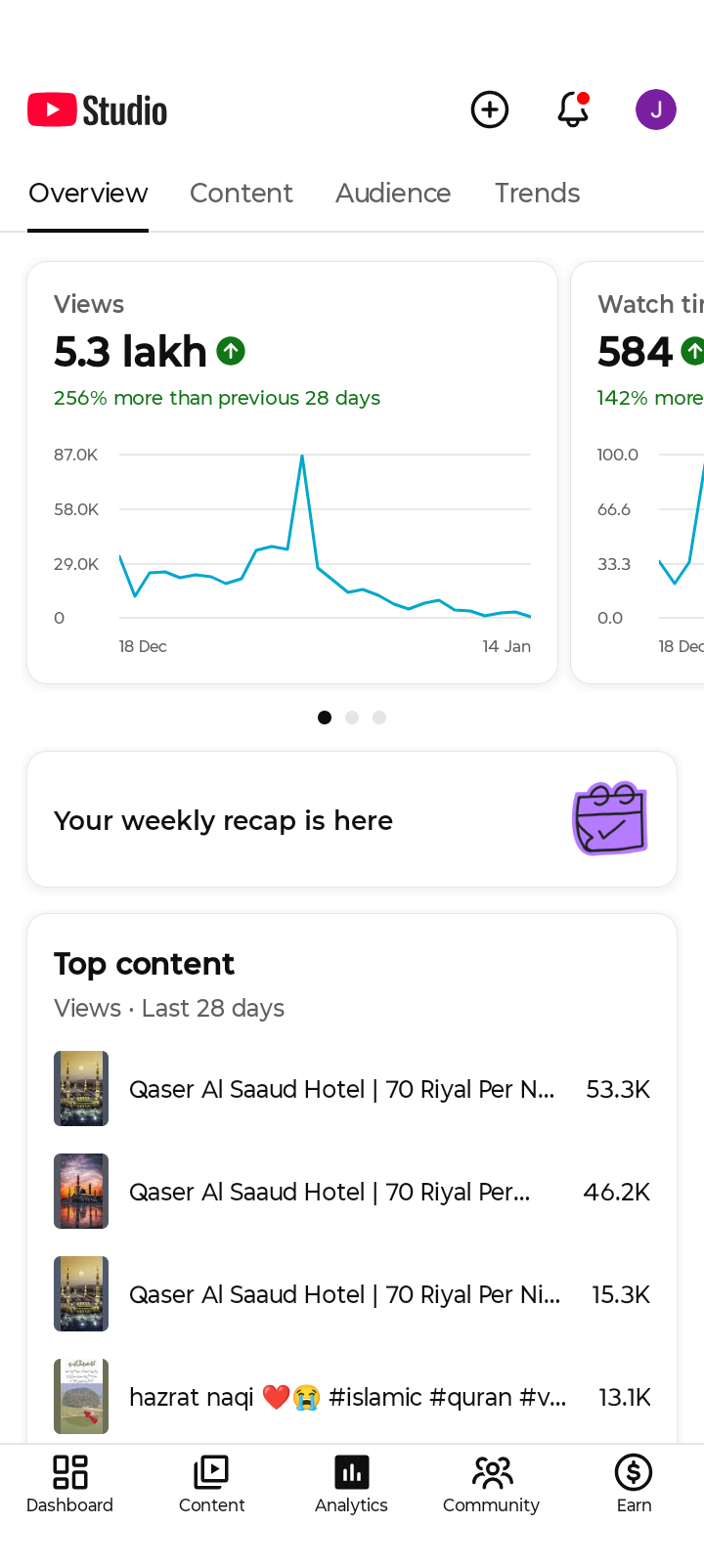
Task: Open the notifications bell
Action: pyautogui.click(x=573, y=109)
